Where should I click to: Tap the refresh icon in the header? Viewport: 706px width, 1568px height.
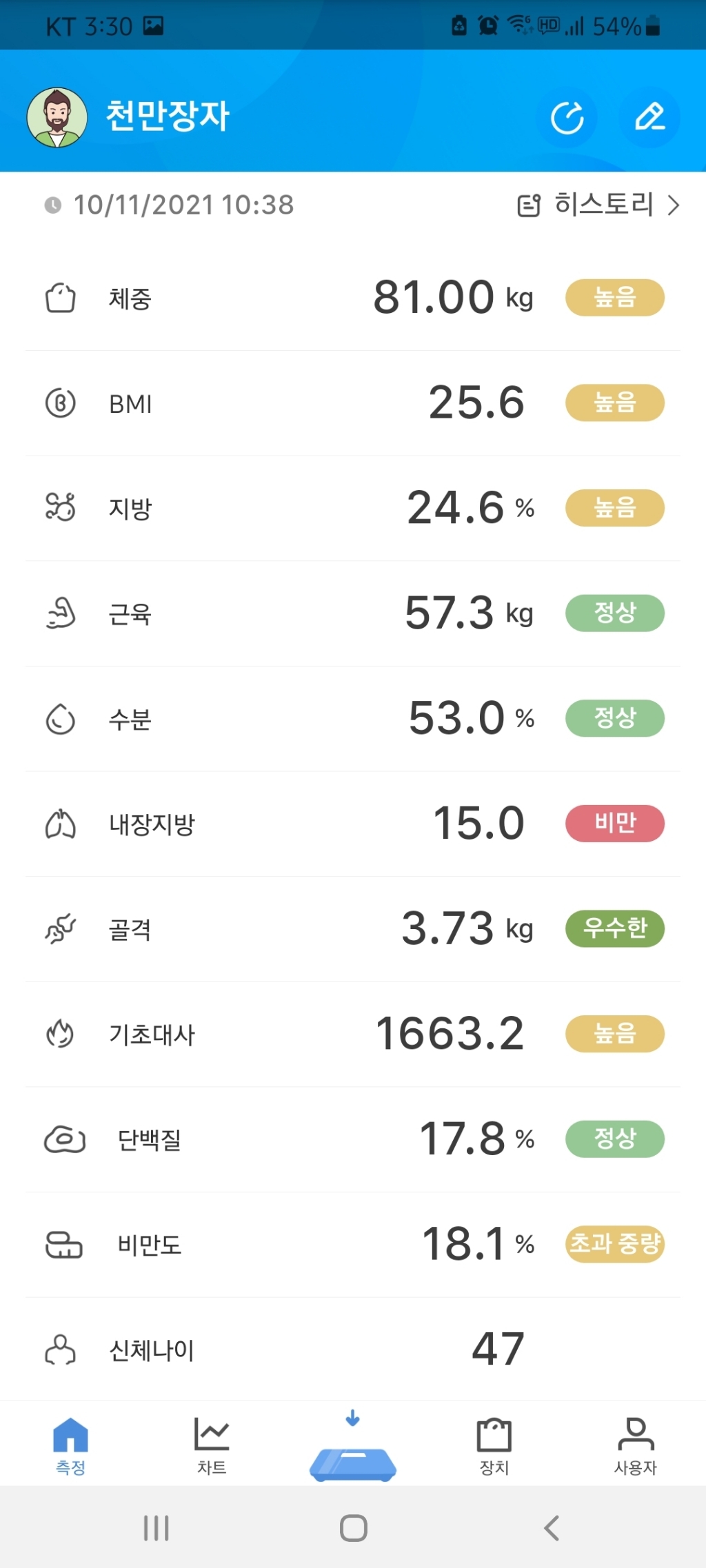567,118
